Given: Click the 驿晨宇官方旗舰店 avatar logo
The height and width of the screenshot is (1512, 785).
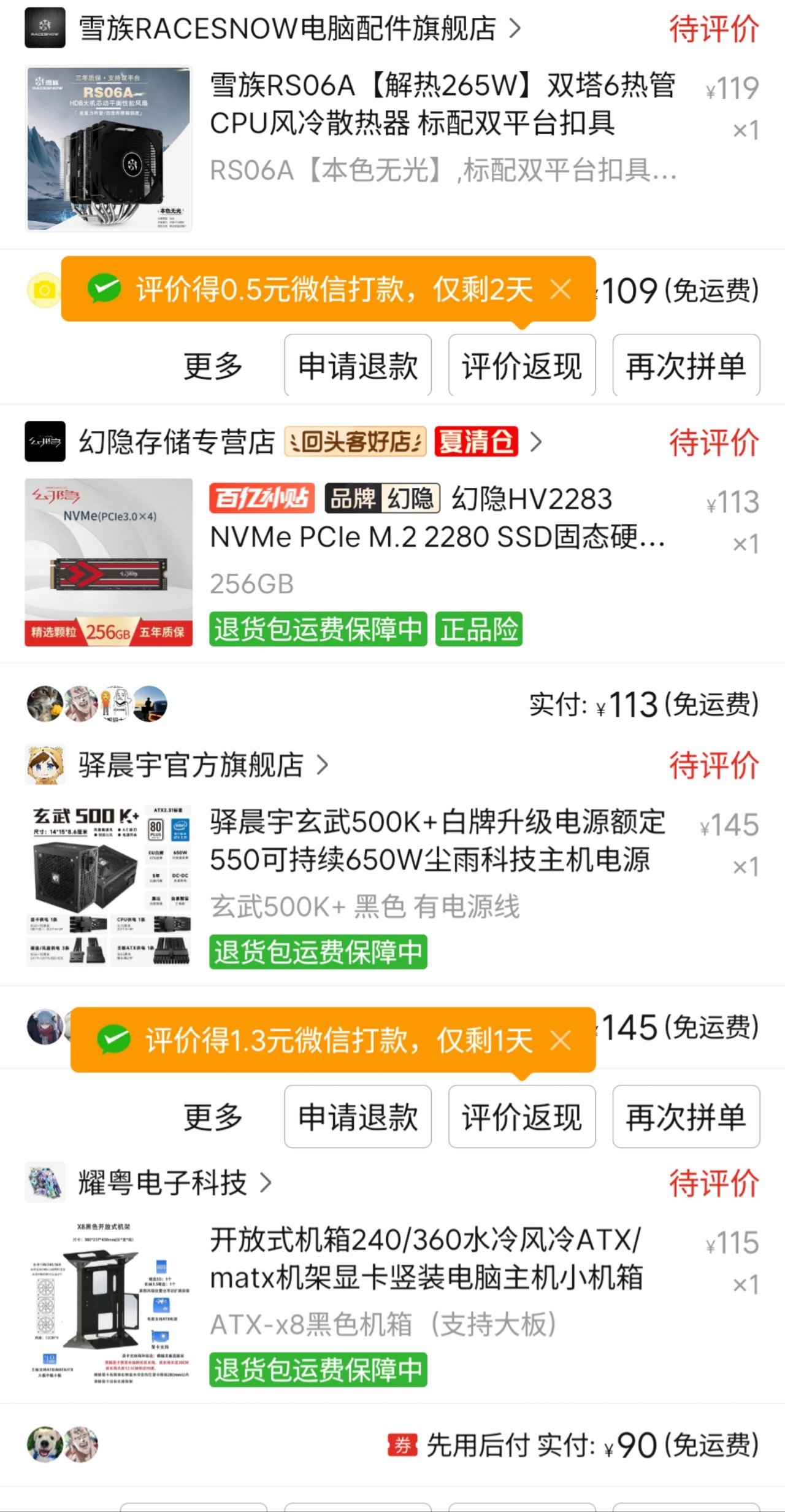Looking at the screenshot, I should coord(46,765).
